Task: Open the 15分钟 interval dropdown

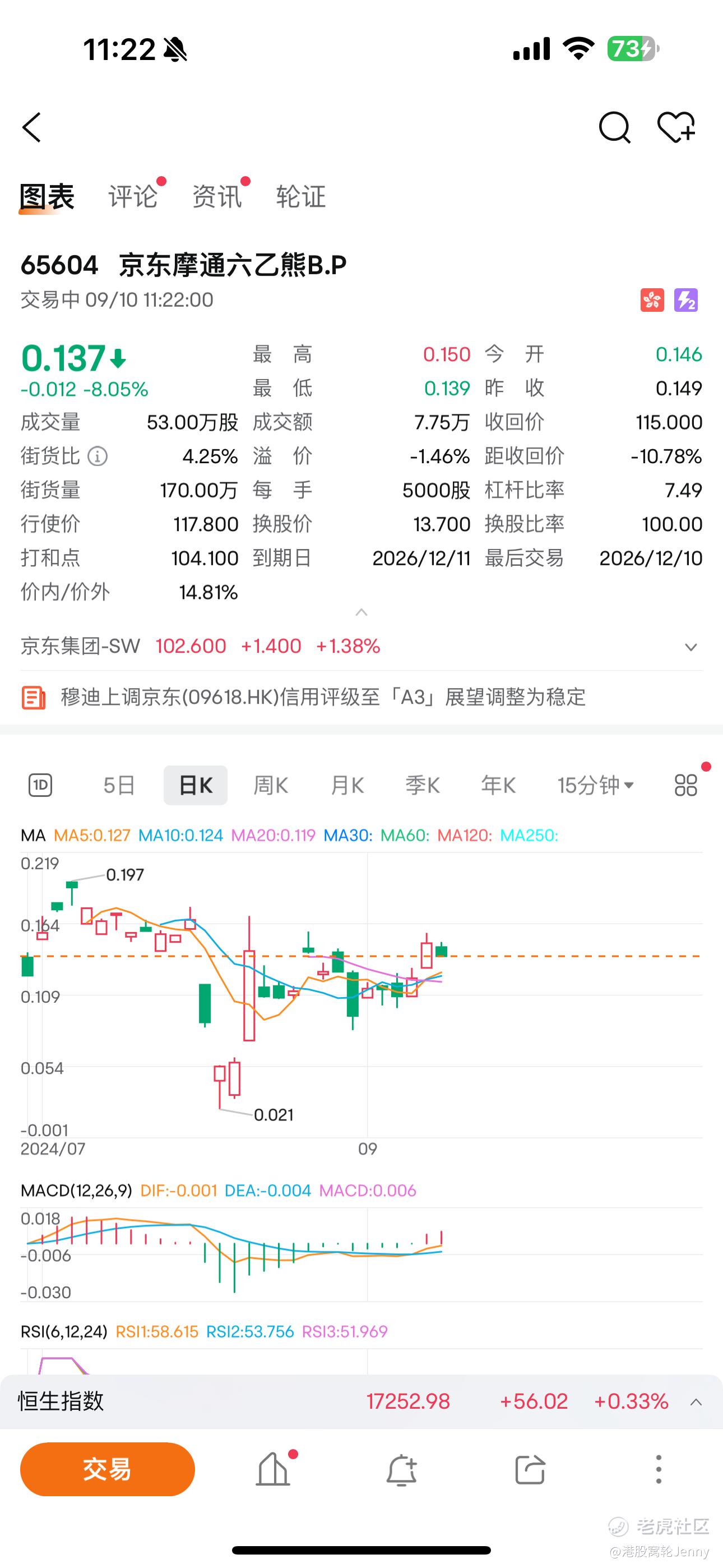Action: 596,785
